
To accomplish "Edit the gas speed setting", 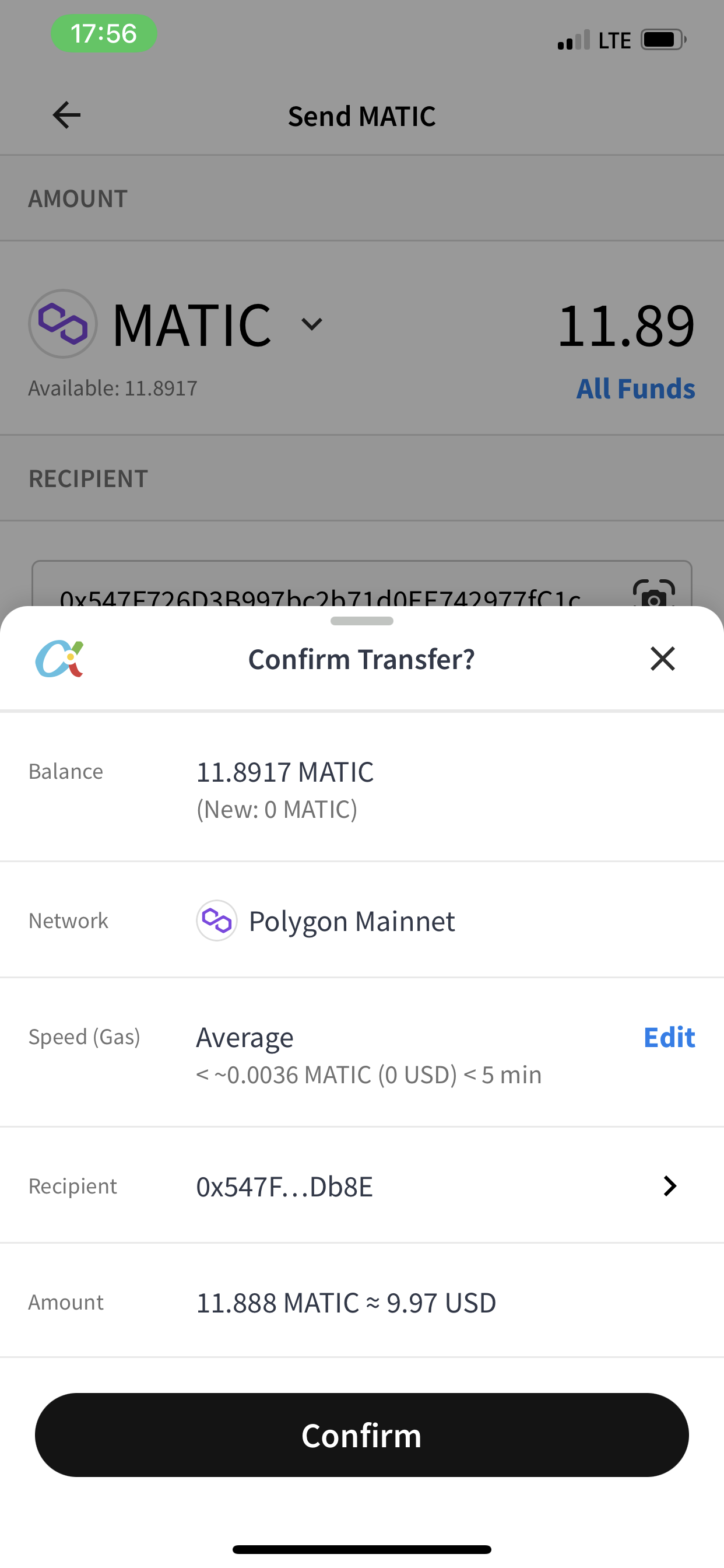I will 669,1037.
